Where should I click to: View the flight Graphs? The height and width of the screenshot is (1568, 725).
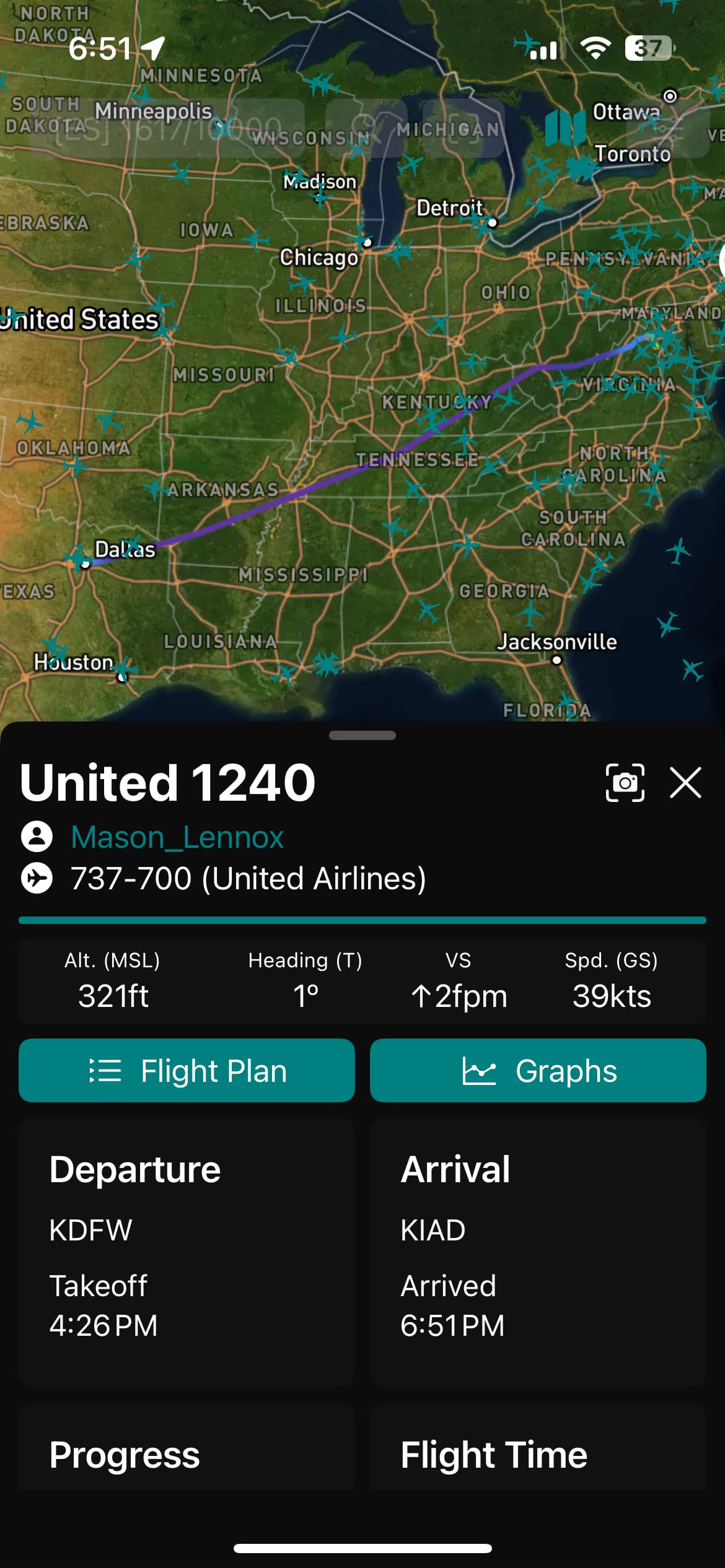[538, 1070]
